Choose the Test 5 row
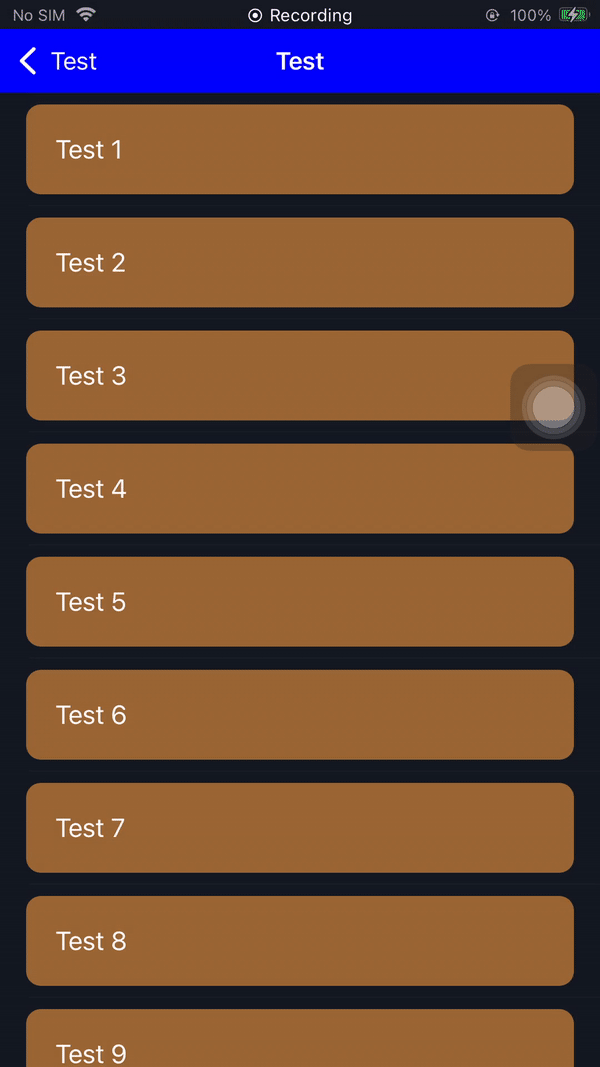The width and height of the screenshot is (600, 1067). tap(299, 601)
